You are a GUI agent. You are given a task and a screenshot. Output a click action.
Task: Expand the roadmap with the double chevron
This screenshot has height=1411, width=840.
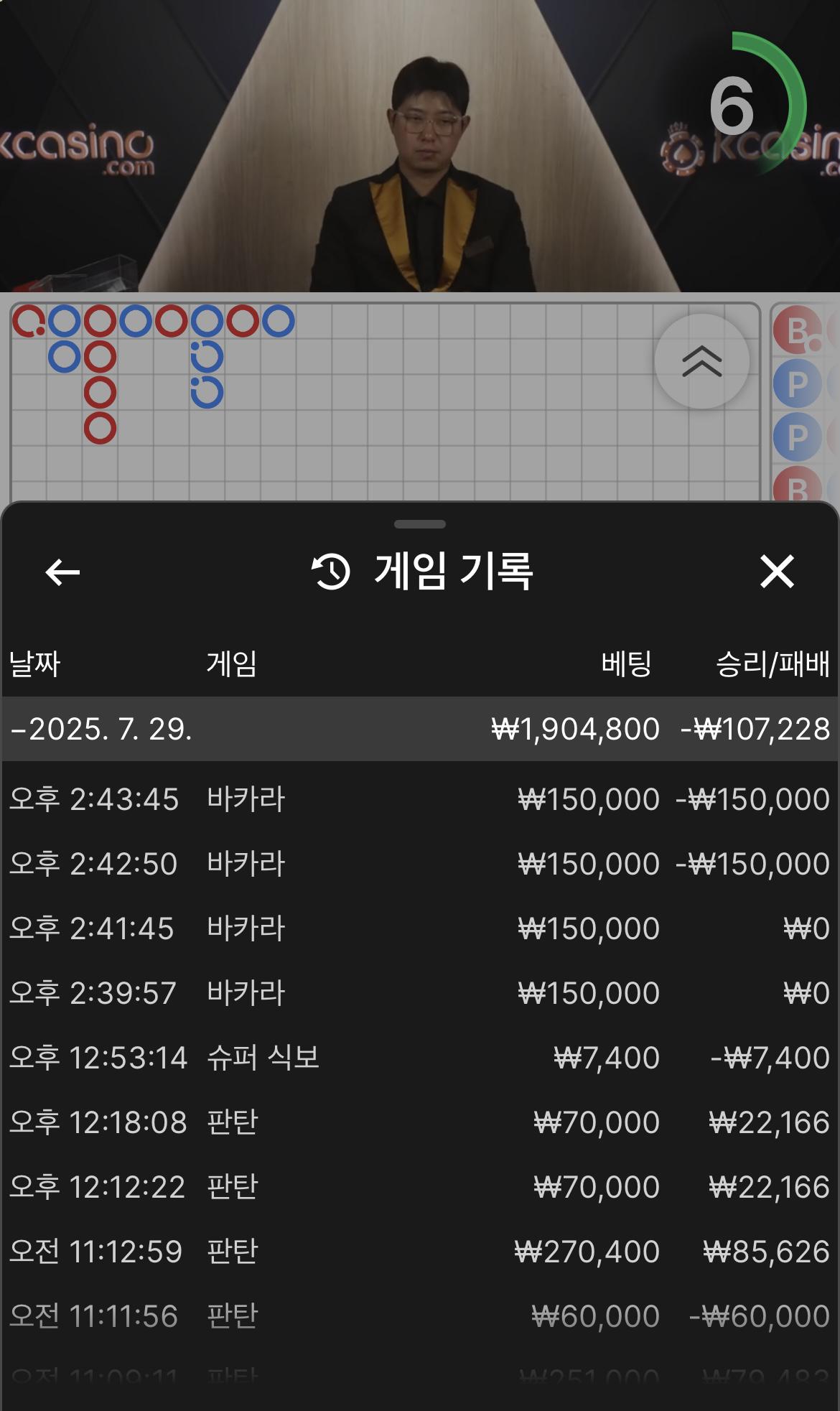click(x=701, y=361)
